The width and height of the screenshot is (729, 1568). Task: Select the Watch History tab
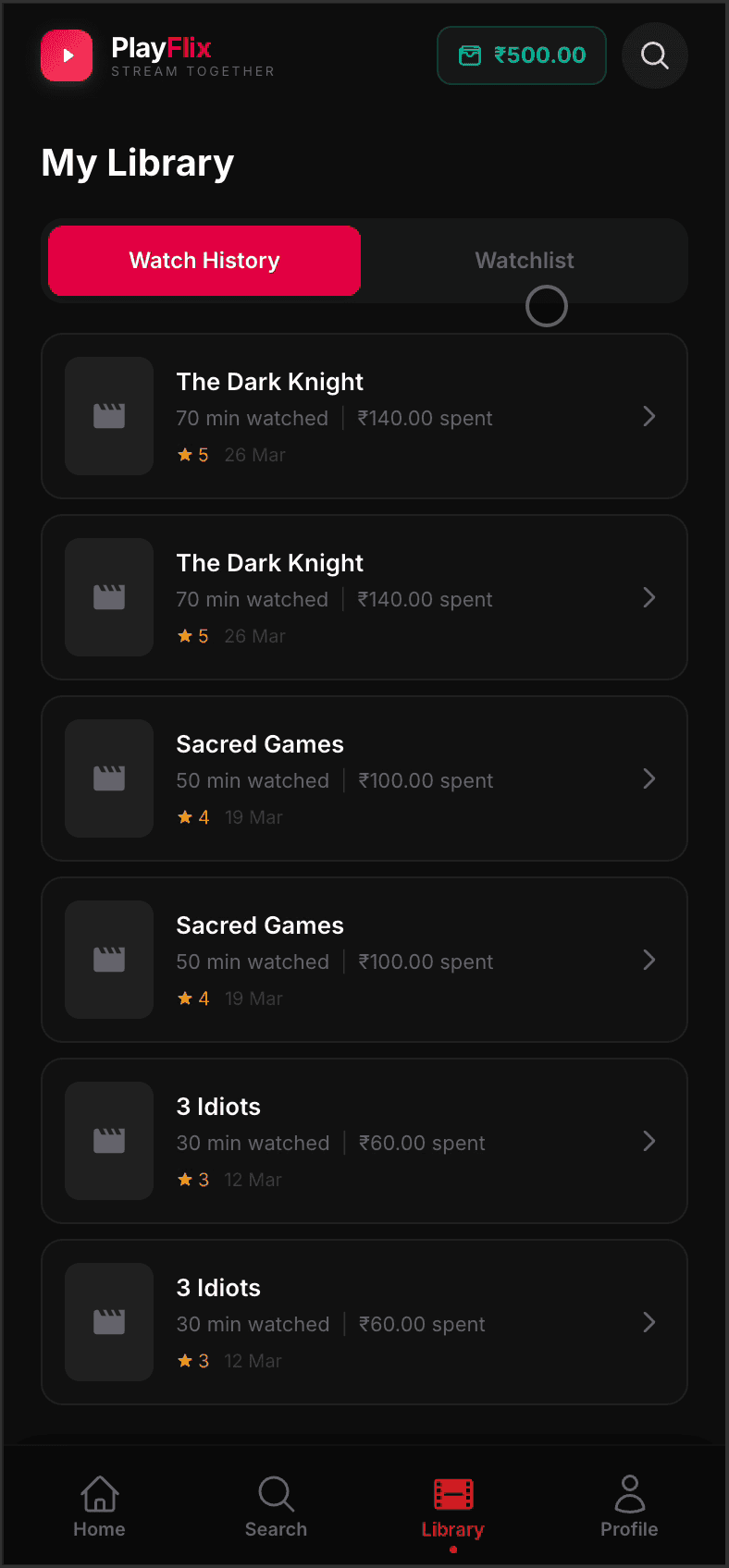click(x=204, y=260)
